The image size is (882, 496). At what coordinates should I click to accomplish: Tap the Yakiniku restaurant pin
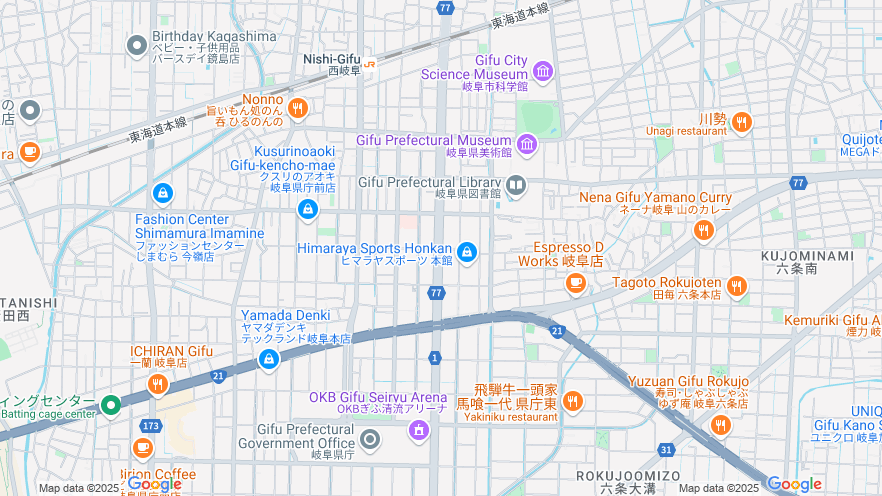(572, 402)
